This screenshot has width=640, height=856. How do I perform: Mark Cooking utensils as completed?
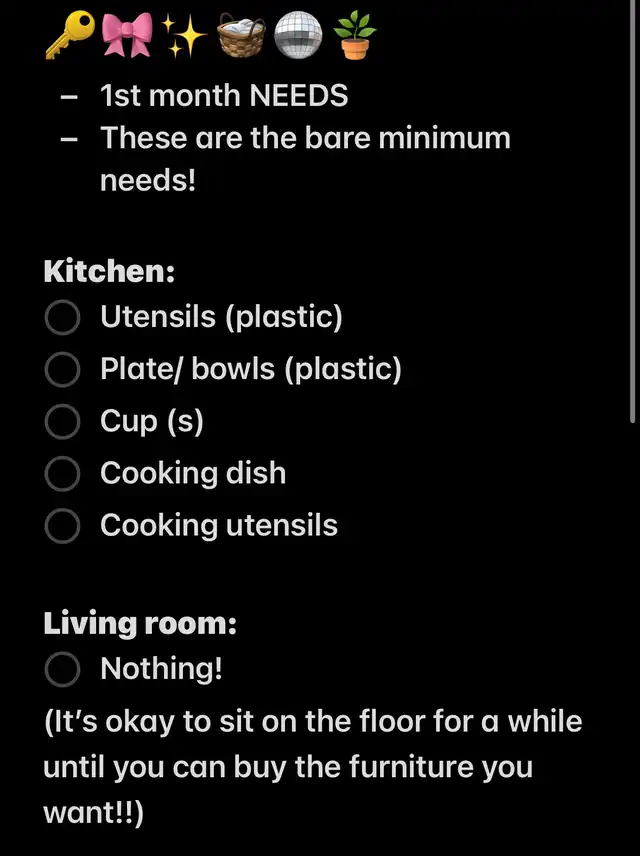pos(62,526)
